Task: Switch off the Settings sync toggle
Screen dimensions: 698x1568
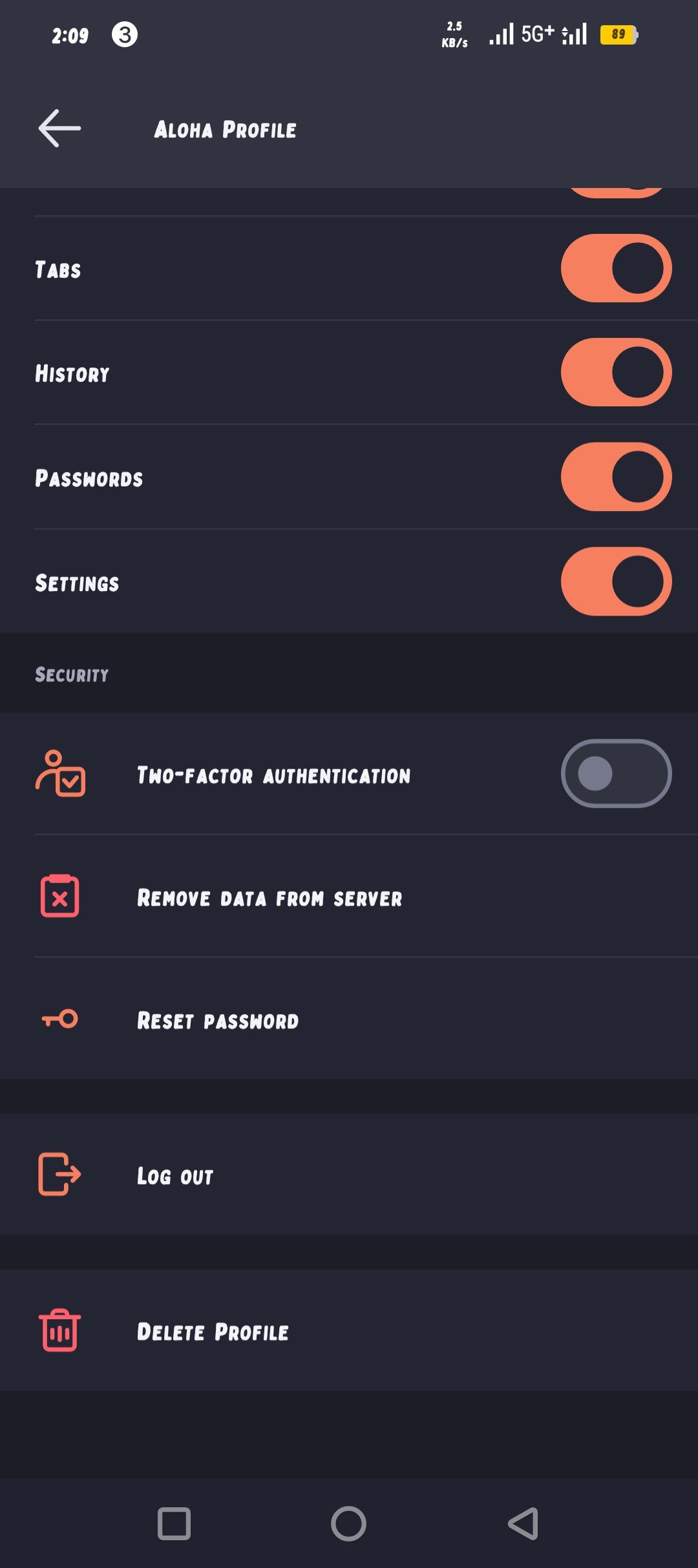Action: 616,581
